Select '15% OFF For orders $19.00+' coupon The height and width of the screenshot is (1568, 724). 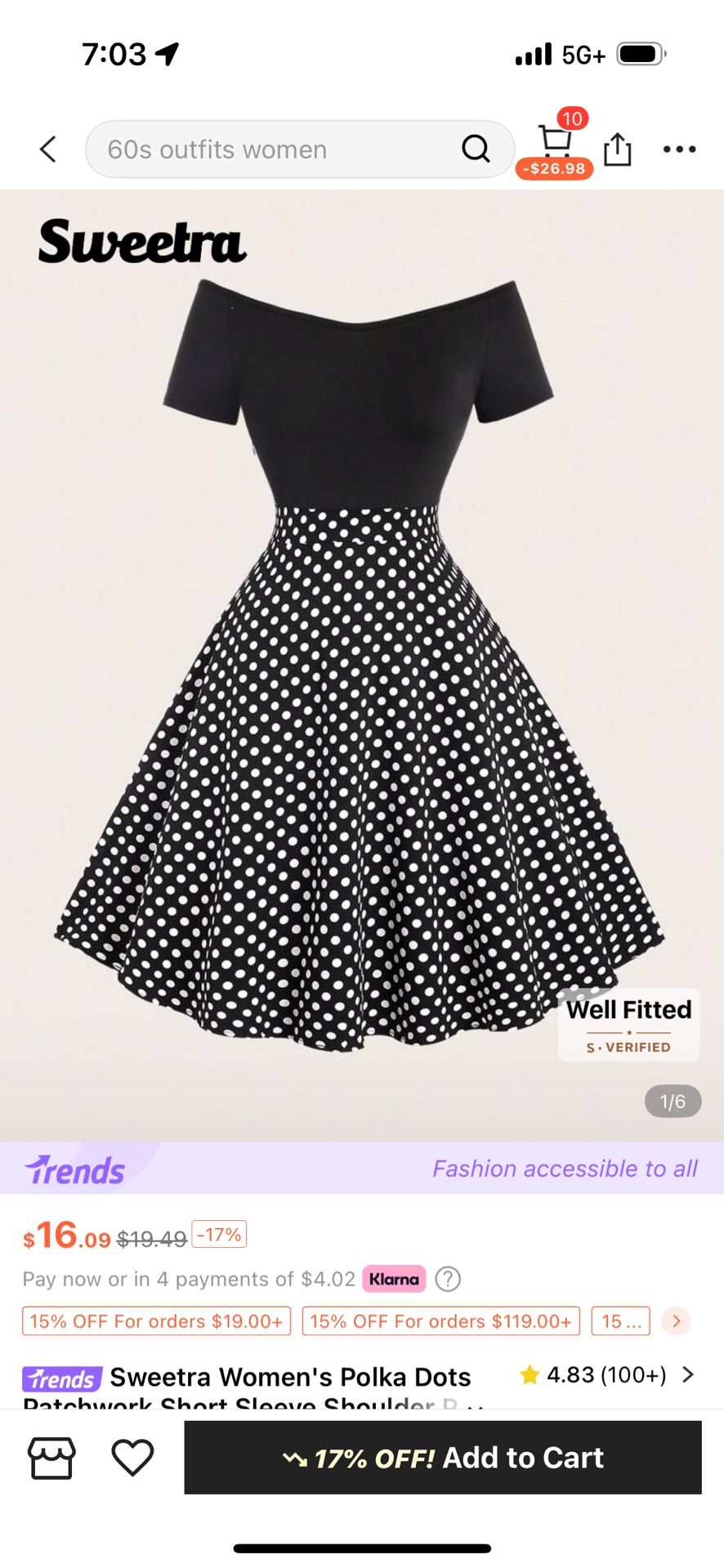[156, 1321]
